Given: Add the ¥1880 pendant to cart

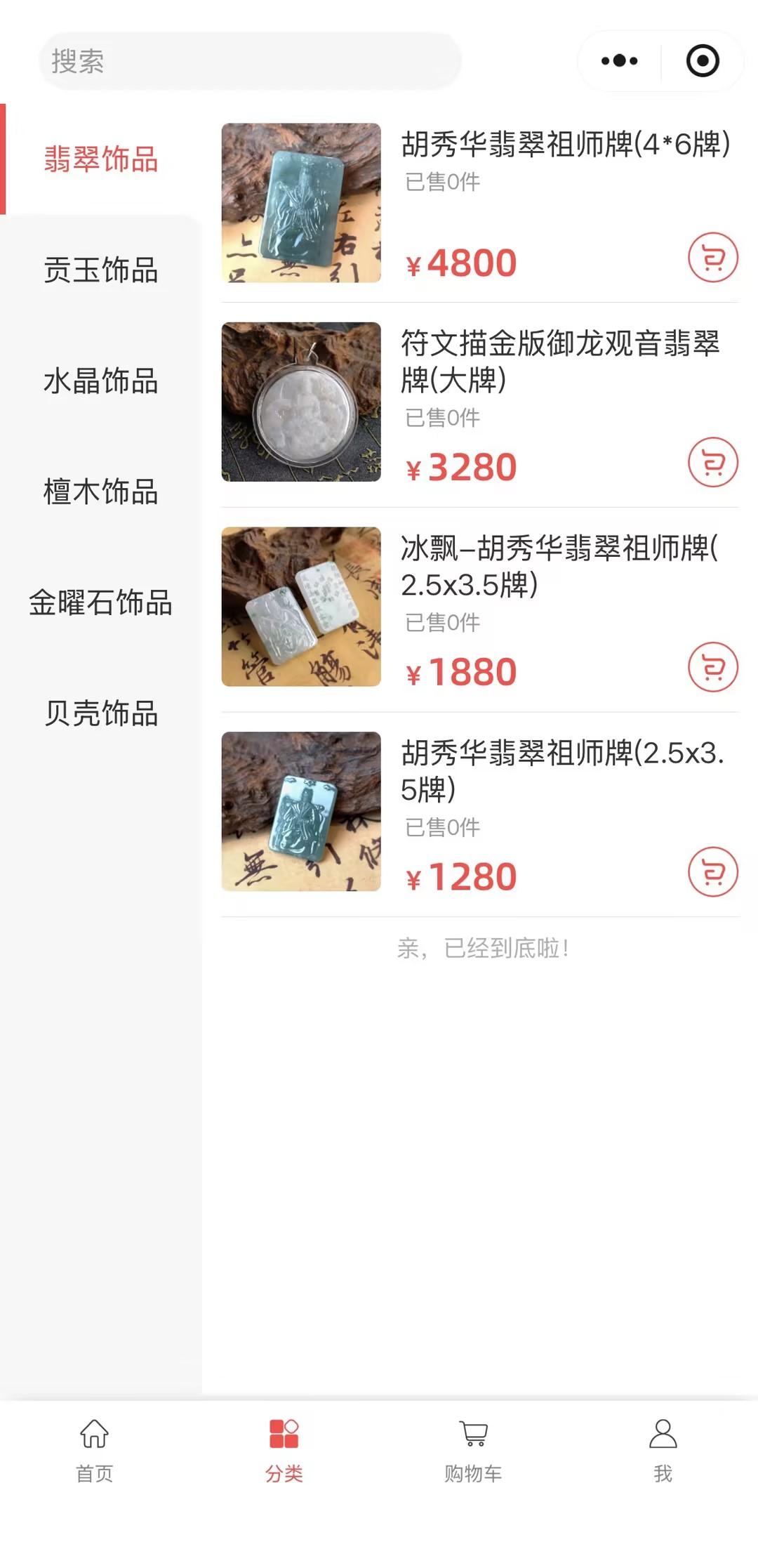Looking at the screenshot, I should pos(712,667).
